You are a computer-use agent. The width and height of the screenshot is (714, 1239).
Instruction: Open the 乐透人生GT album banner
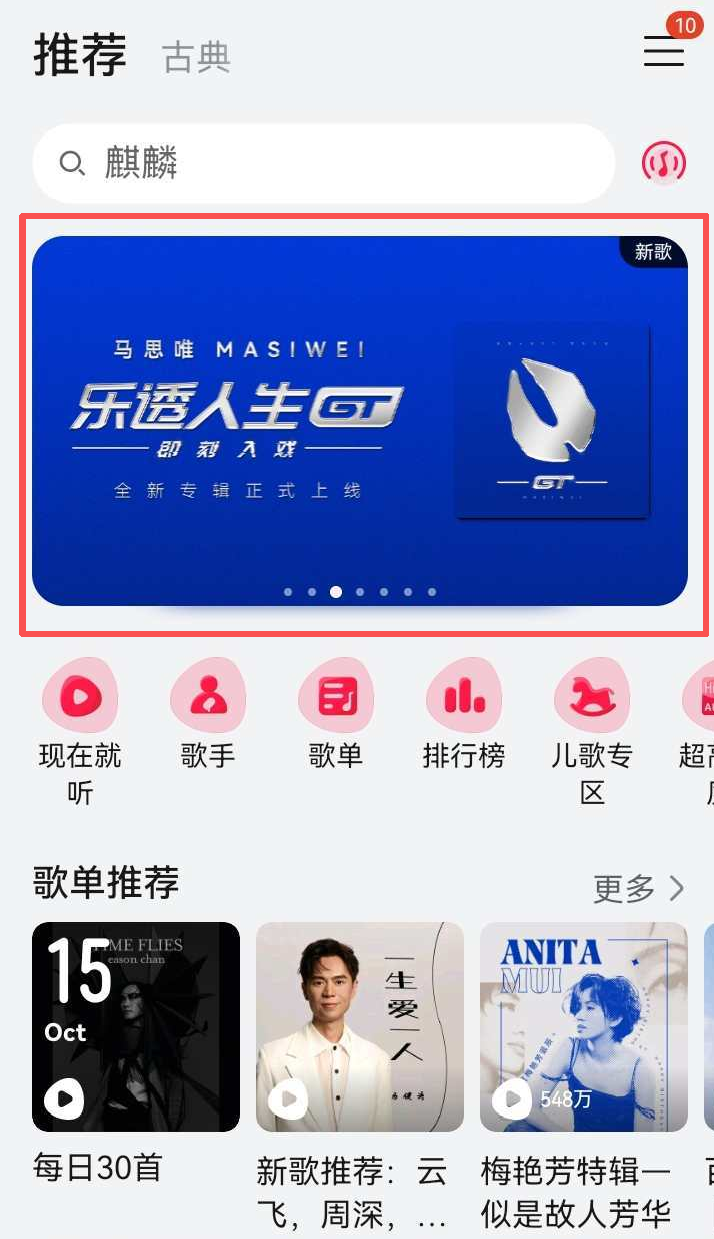[x=360, y=420]
